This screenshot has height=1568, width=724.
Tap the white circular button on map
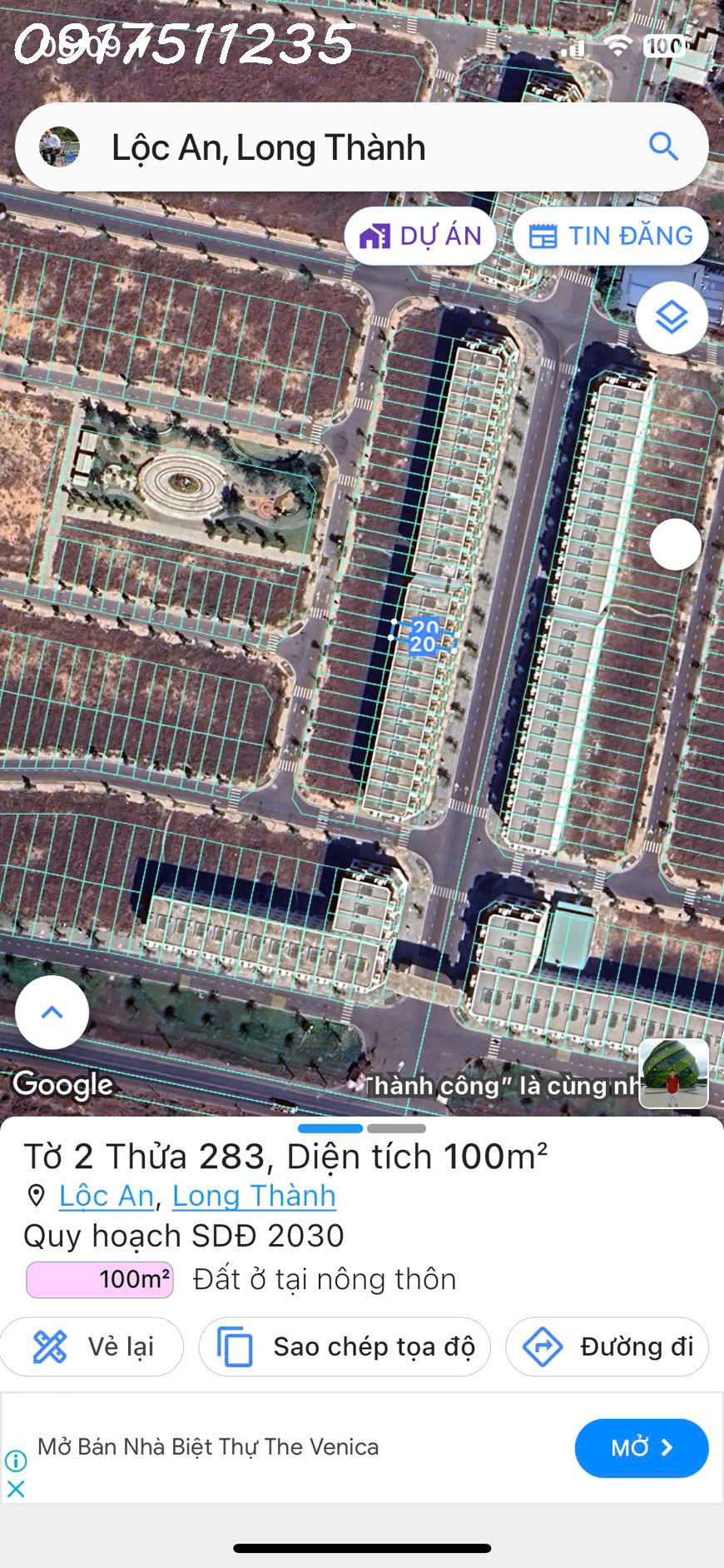pyautogui.click(x=675, y=545)
